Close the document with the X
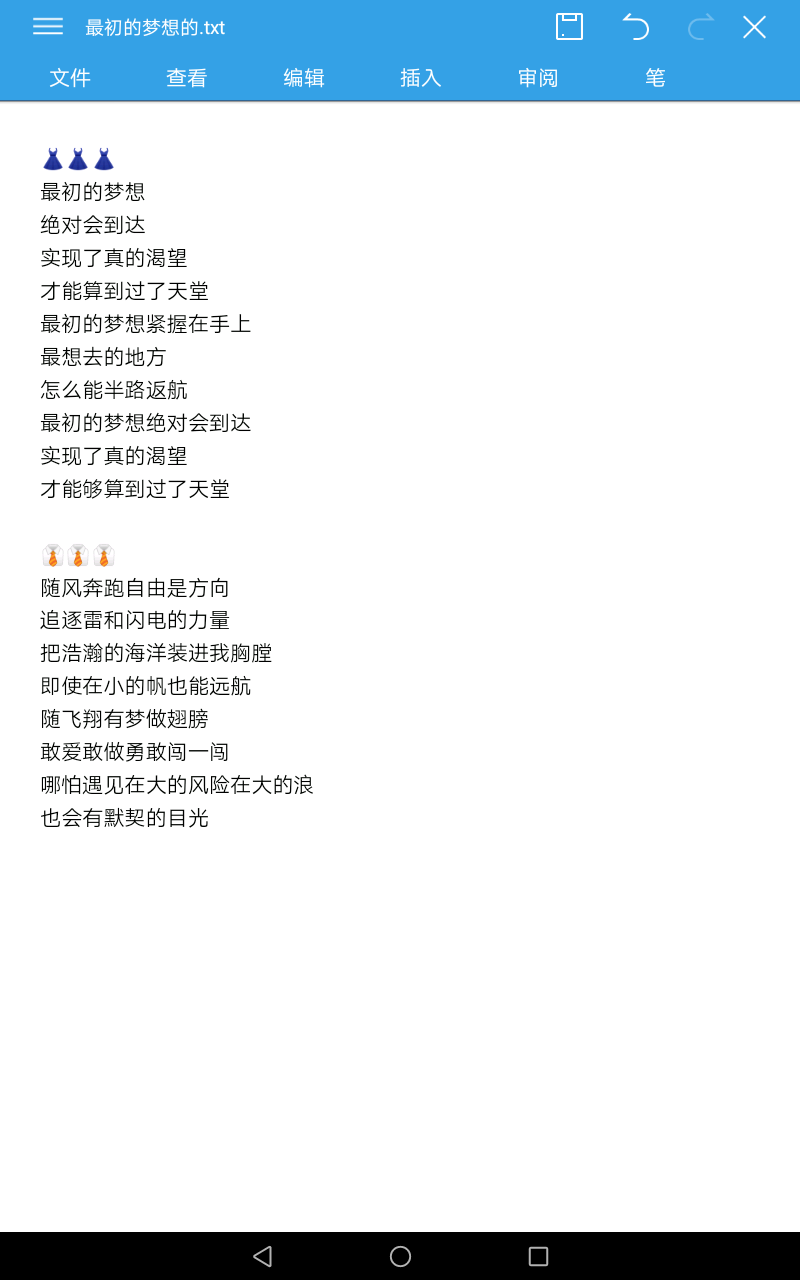Viewport: 800px width, 1280px height. point(754,27)
